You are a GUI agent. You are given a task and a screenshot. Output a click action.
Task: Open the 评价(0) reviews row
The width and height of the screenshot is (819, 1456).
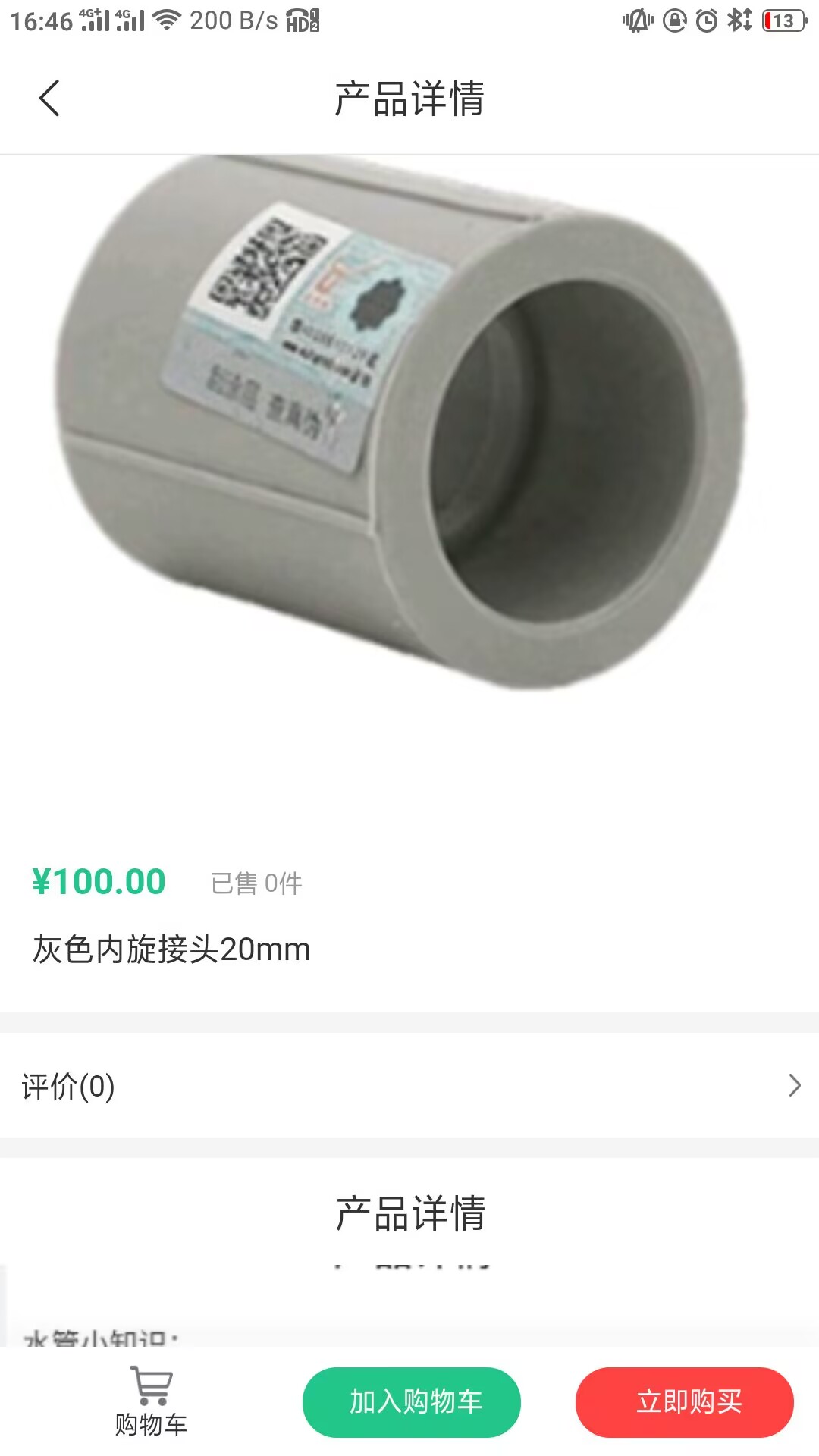point(409,1086)
